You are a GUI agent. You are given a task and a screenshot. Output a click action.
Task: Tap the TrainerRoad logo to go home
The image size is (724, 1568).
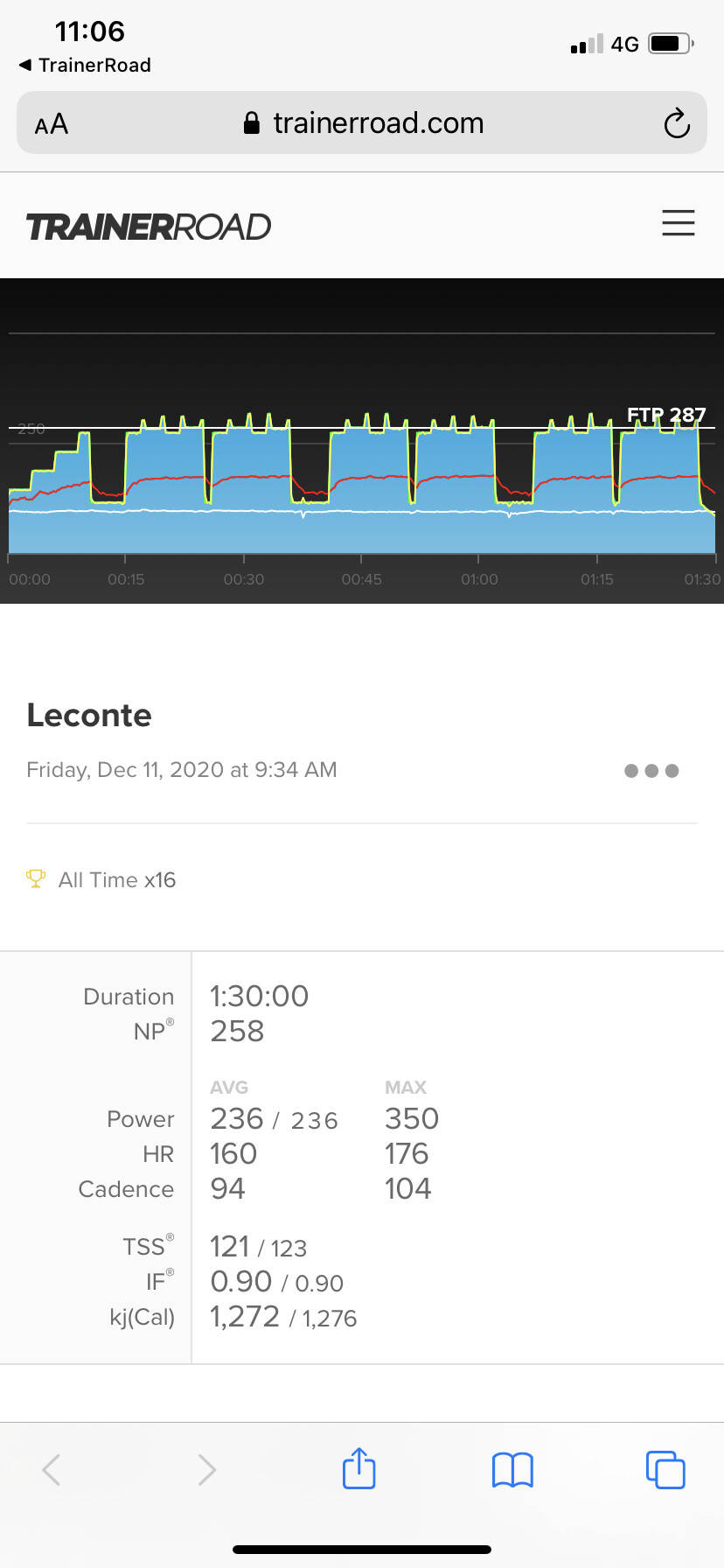(x=149, y=227)
